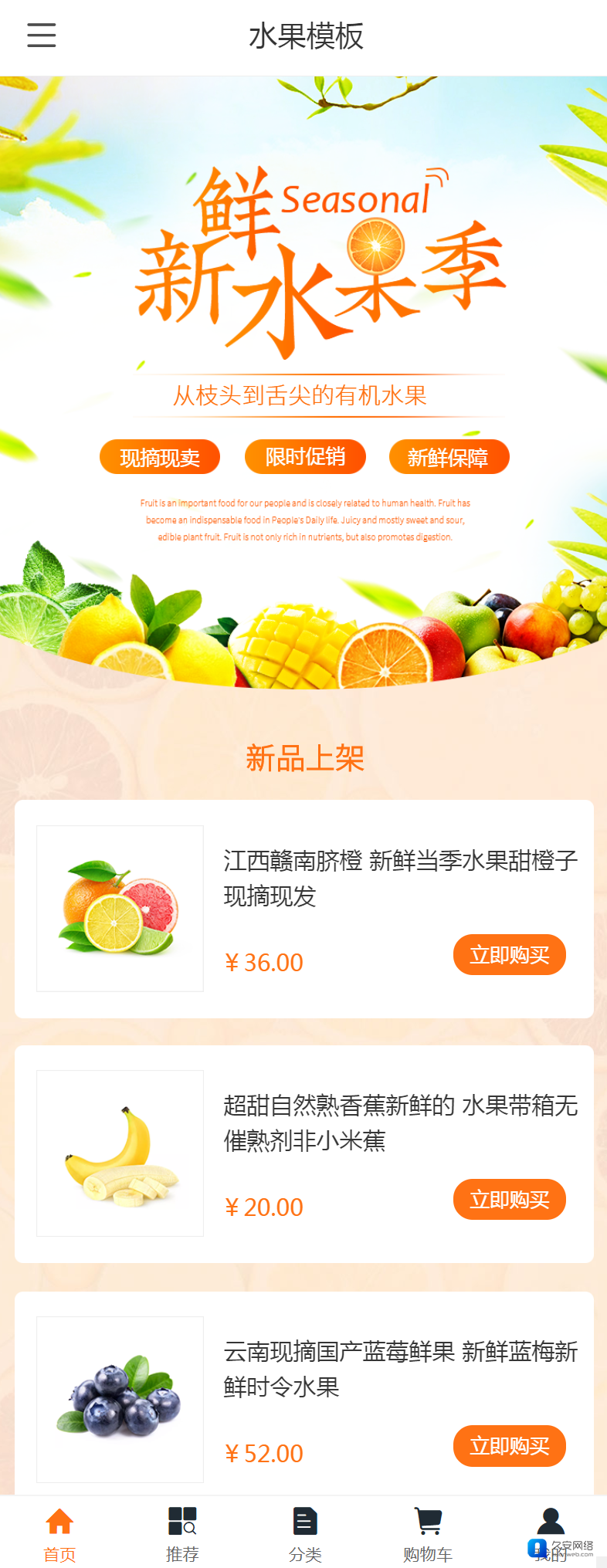Open the 云南现摘国产蓝莓 product card
Screen dimensions: 607x1568
(x=400, y=1369)
